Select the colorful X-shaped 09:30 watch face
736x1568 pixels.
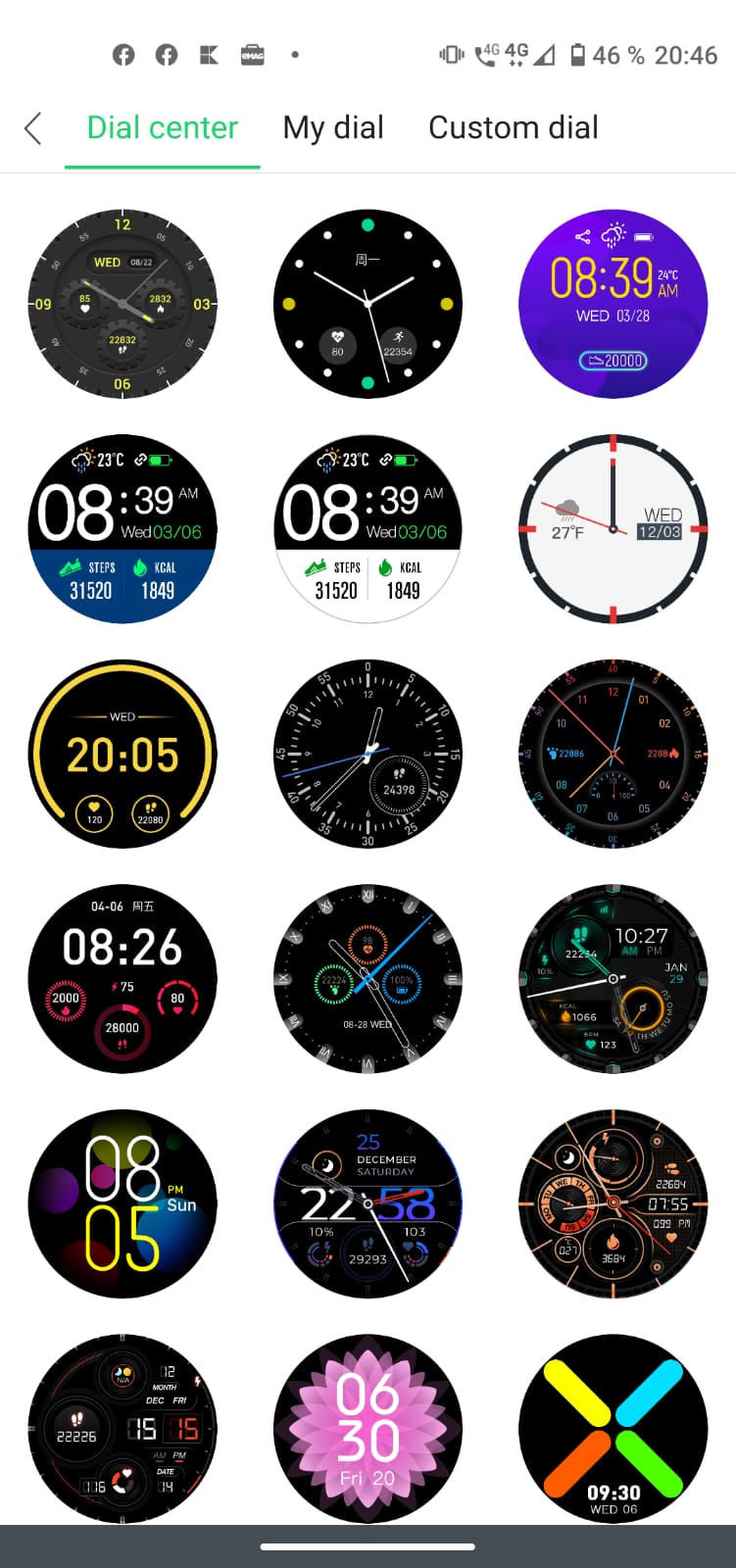[613, 1428]
